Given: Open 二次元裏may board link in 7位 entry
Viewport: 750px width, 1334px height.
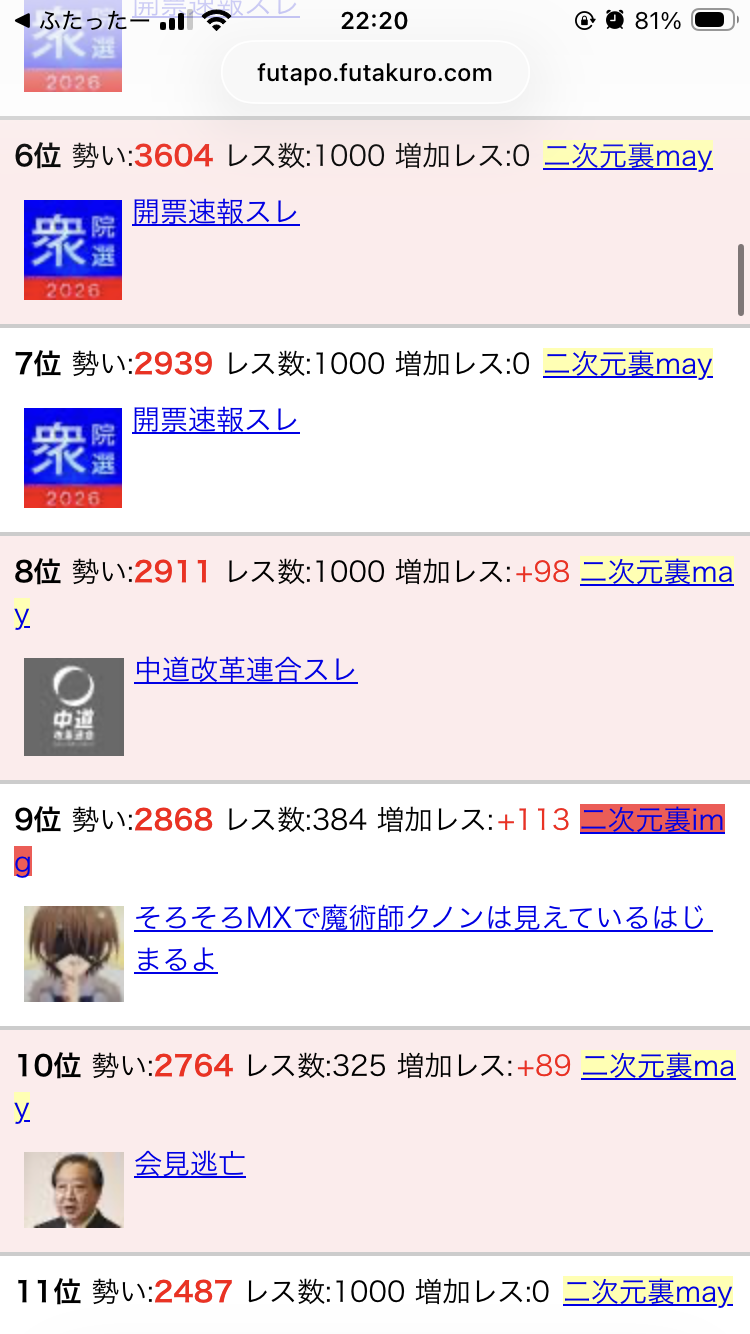Looking at the screenshot, I should coord(627,364).
